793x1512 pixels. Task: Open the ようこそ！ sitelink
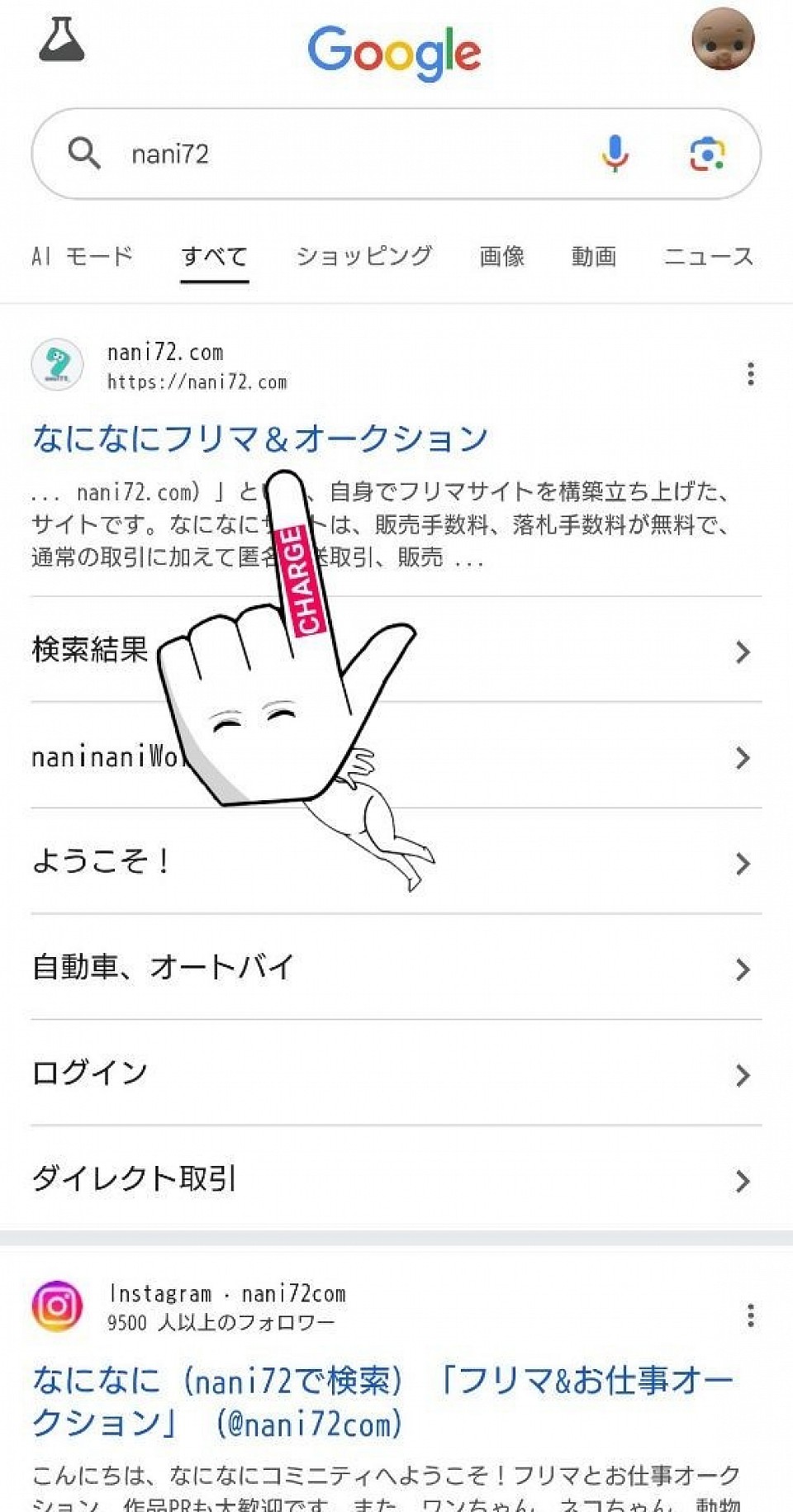[x=103, y=861]
